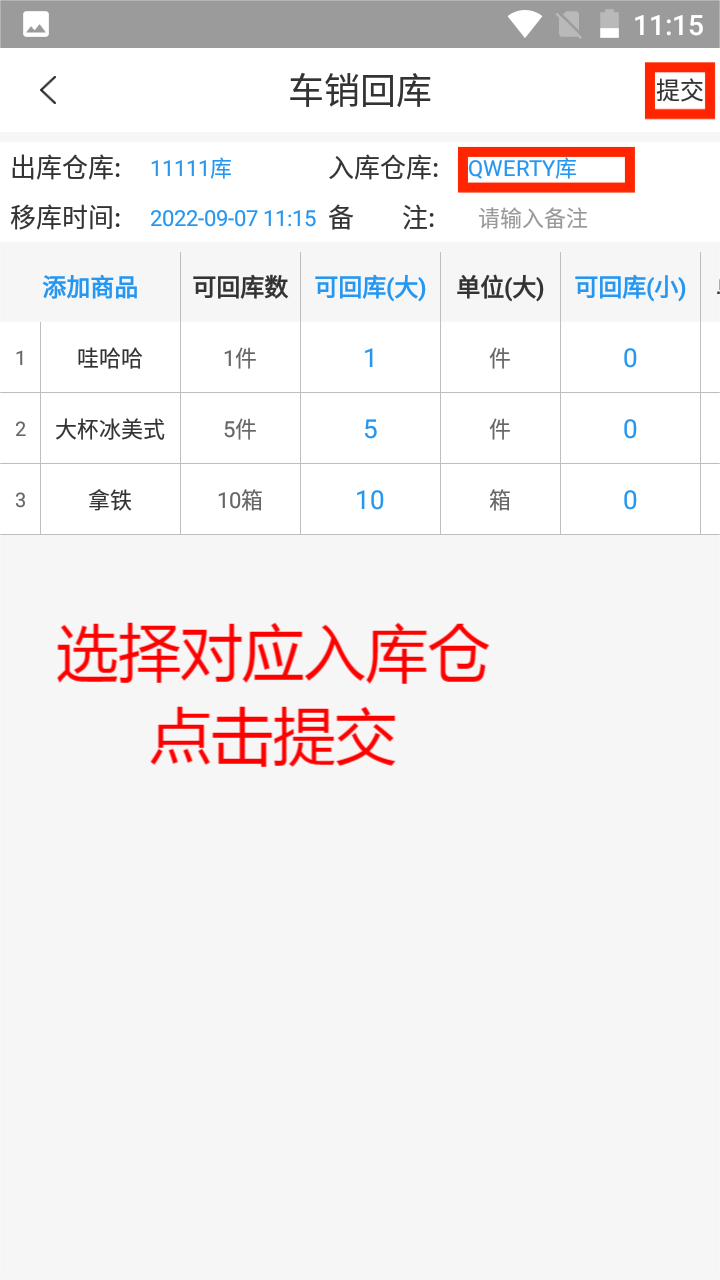
Task: Edit small return quantity for 哇哈哈
Action: pos(630,358)
